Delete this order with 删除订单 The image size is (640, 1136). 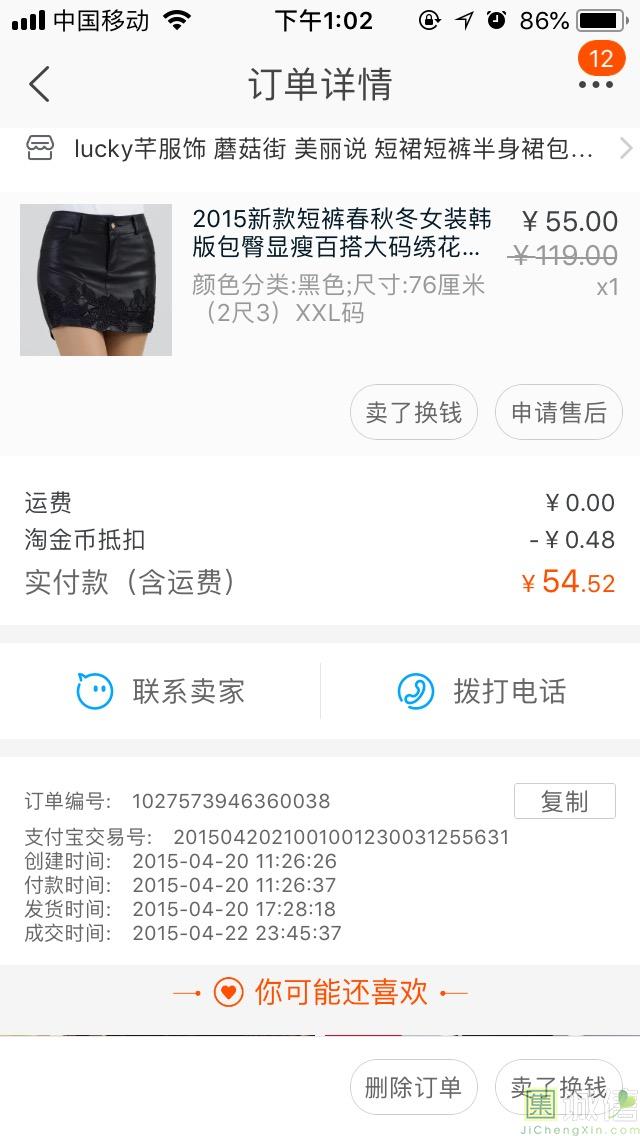click(x=413, y=1087)
